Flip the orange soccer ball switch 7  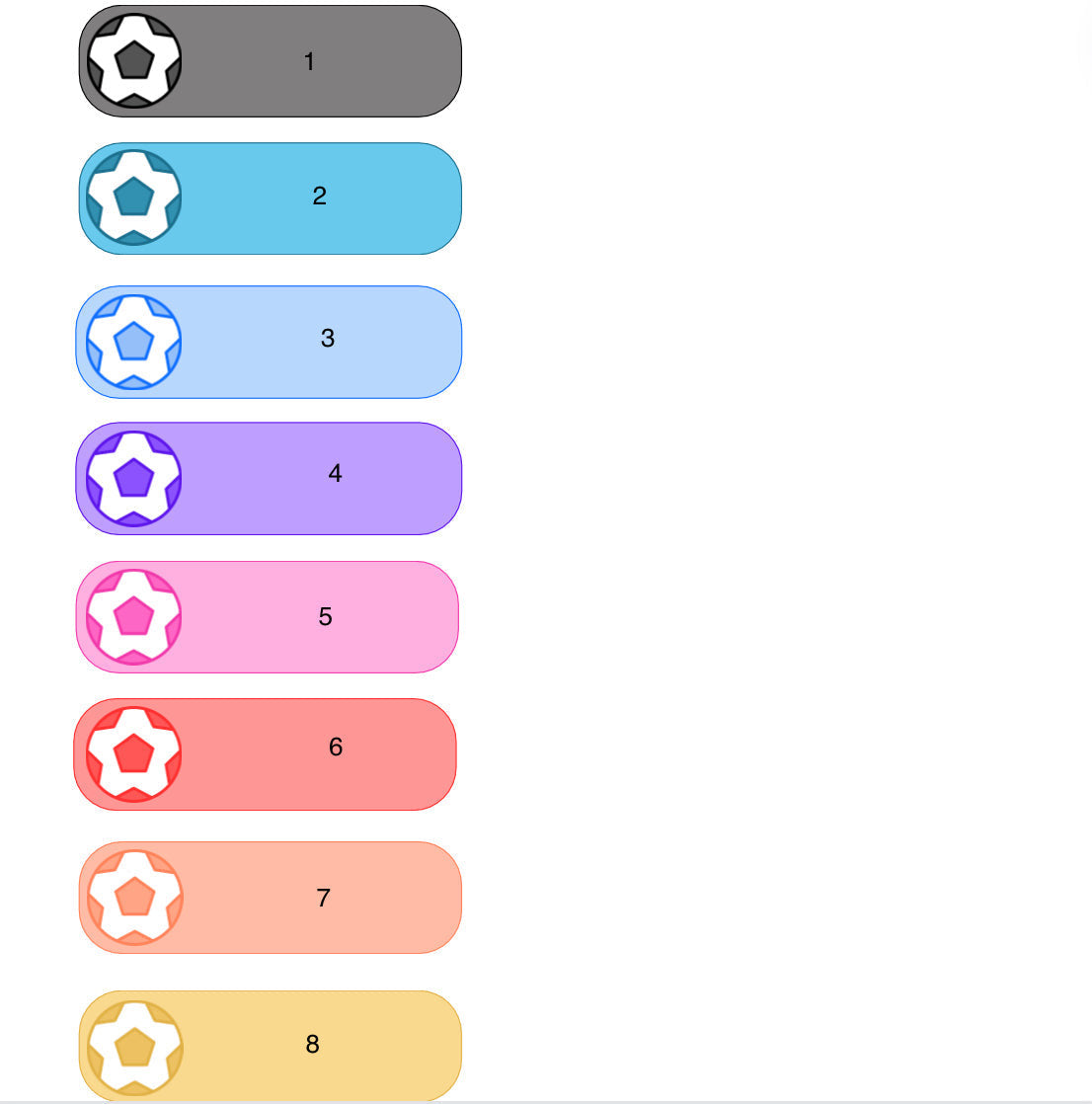point(270,898)
